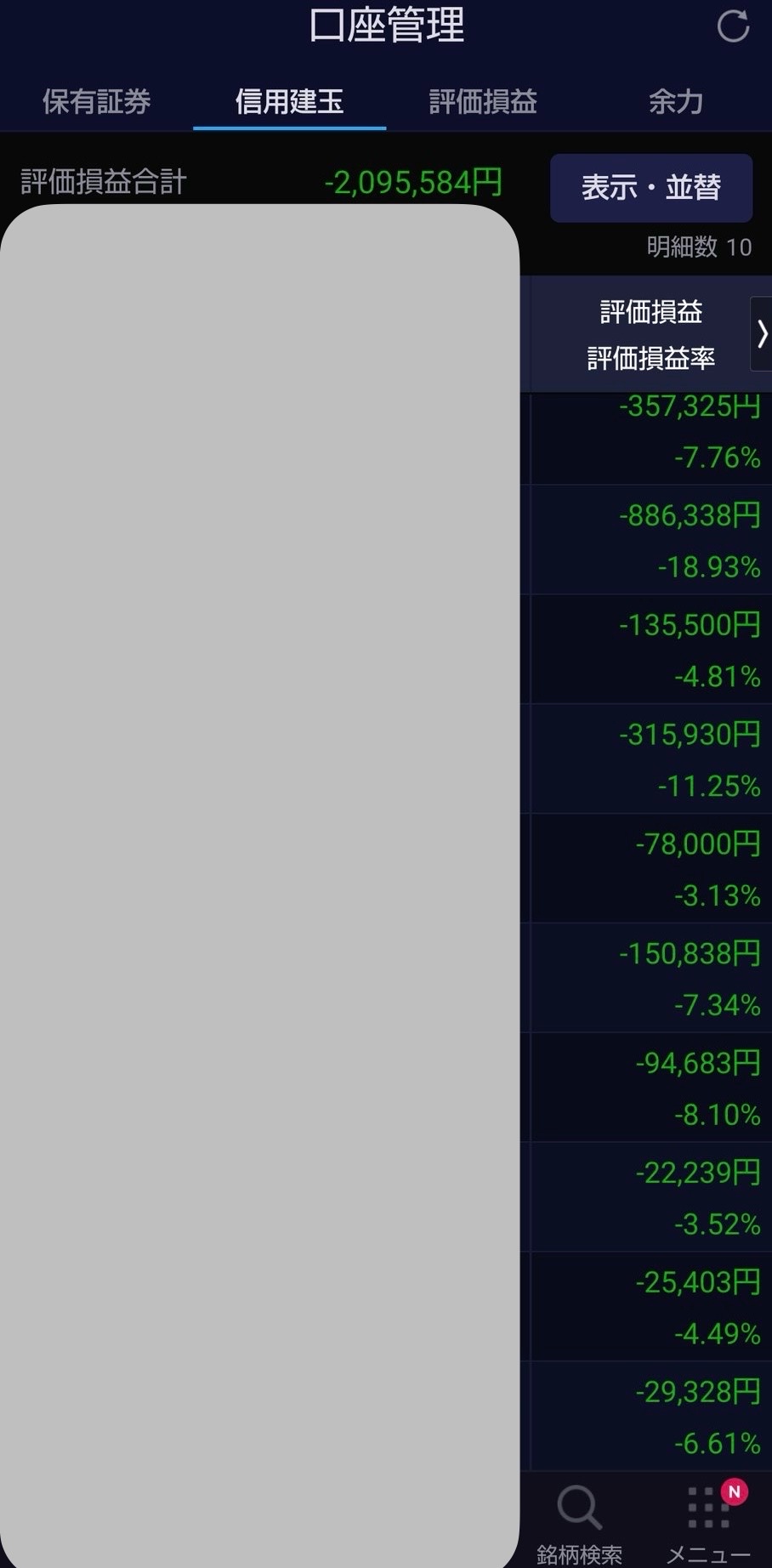Viewport: 772px width, 1568px height.
Task: Open the 表示・並替 display and sort options
Action: 651,188
